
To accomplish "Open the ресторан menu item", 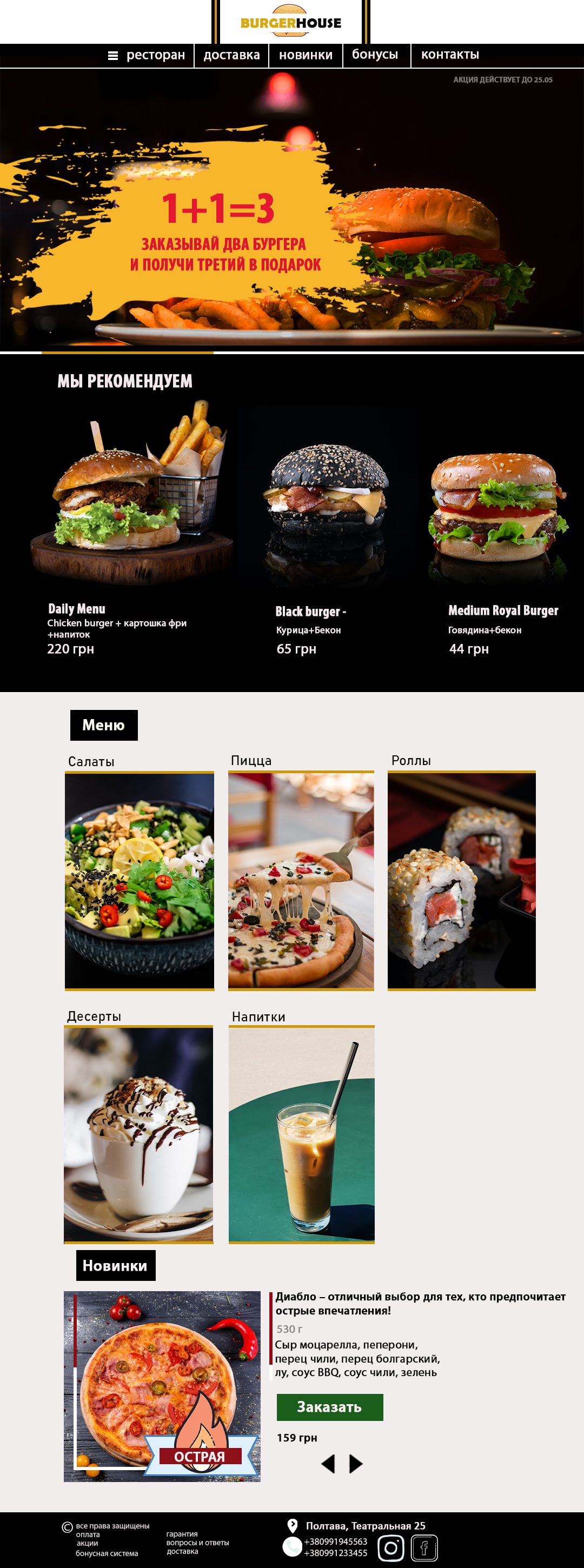I will click(155, 55).
